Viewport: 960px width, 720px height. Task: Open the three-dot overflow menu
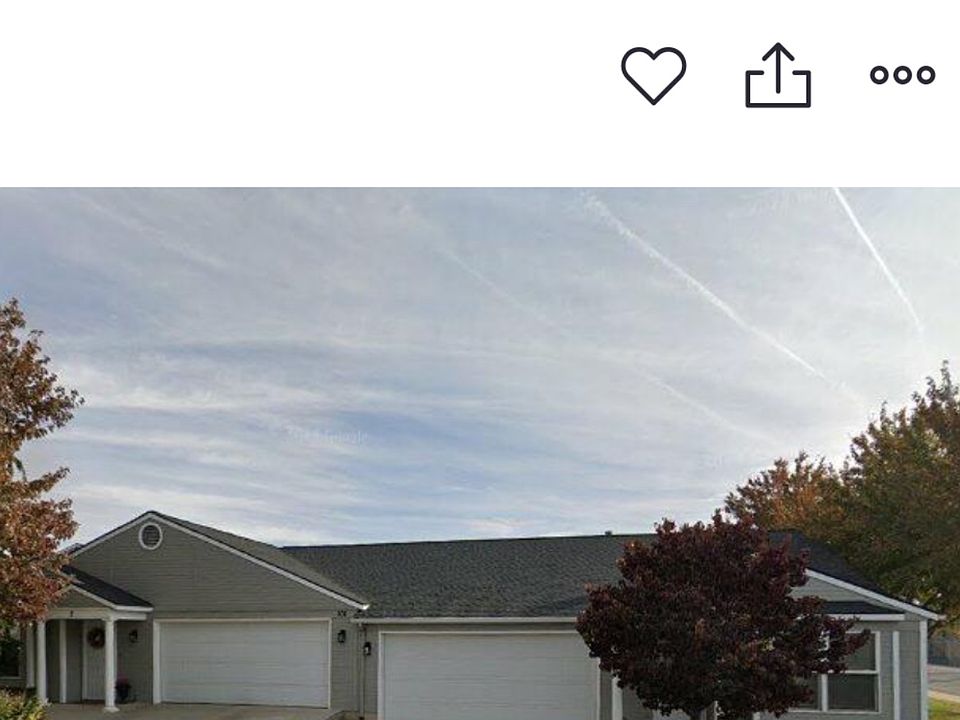(x=902, y=75)
